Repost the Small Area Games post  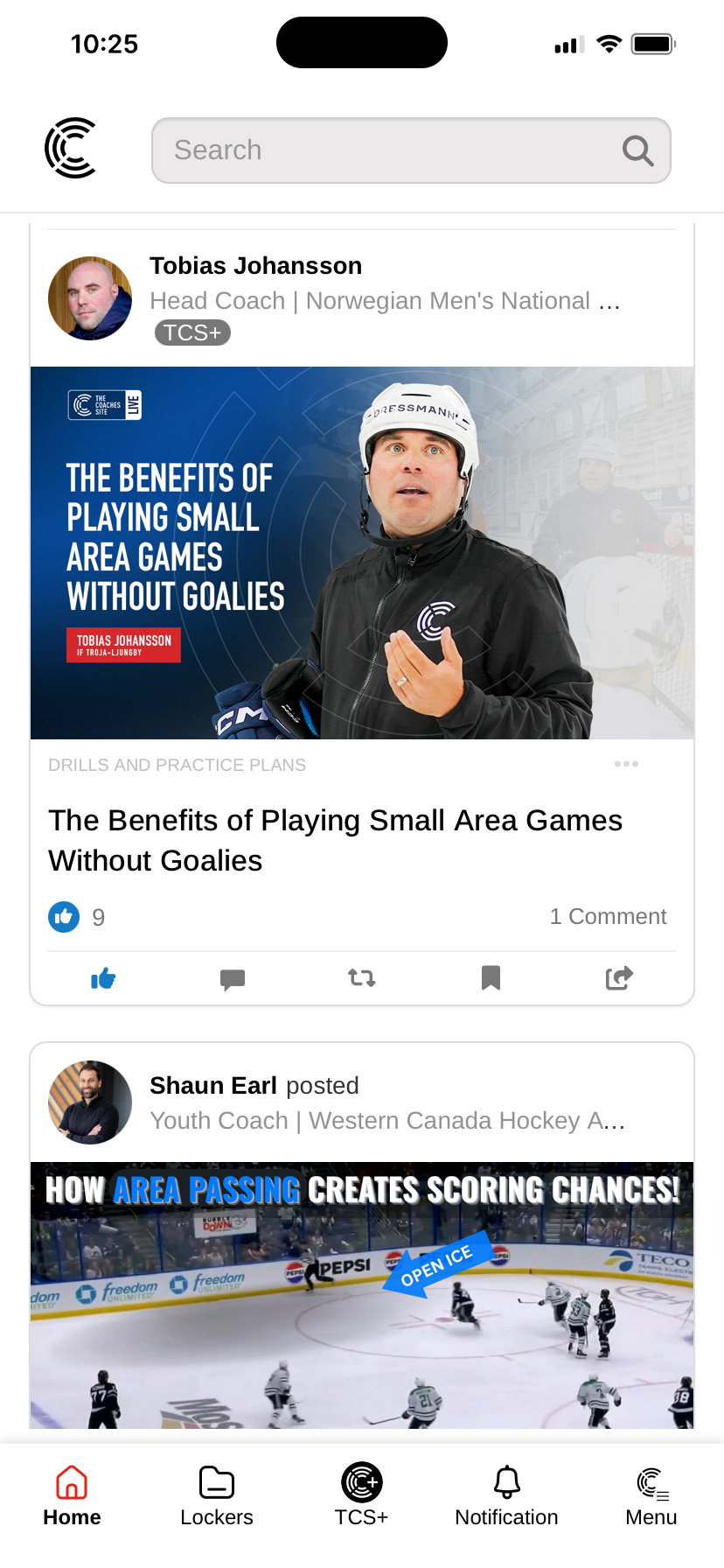pyautogui.click(x=362, y=978)
